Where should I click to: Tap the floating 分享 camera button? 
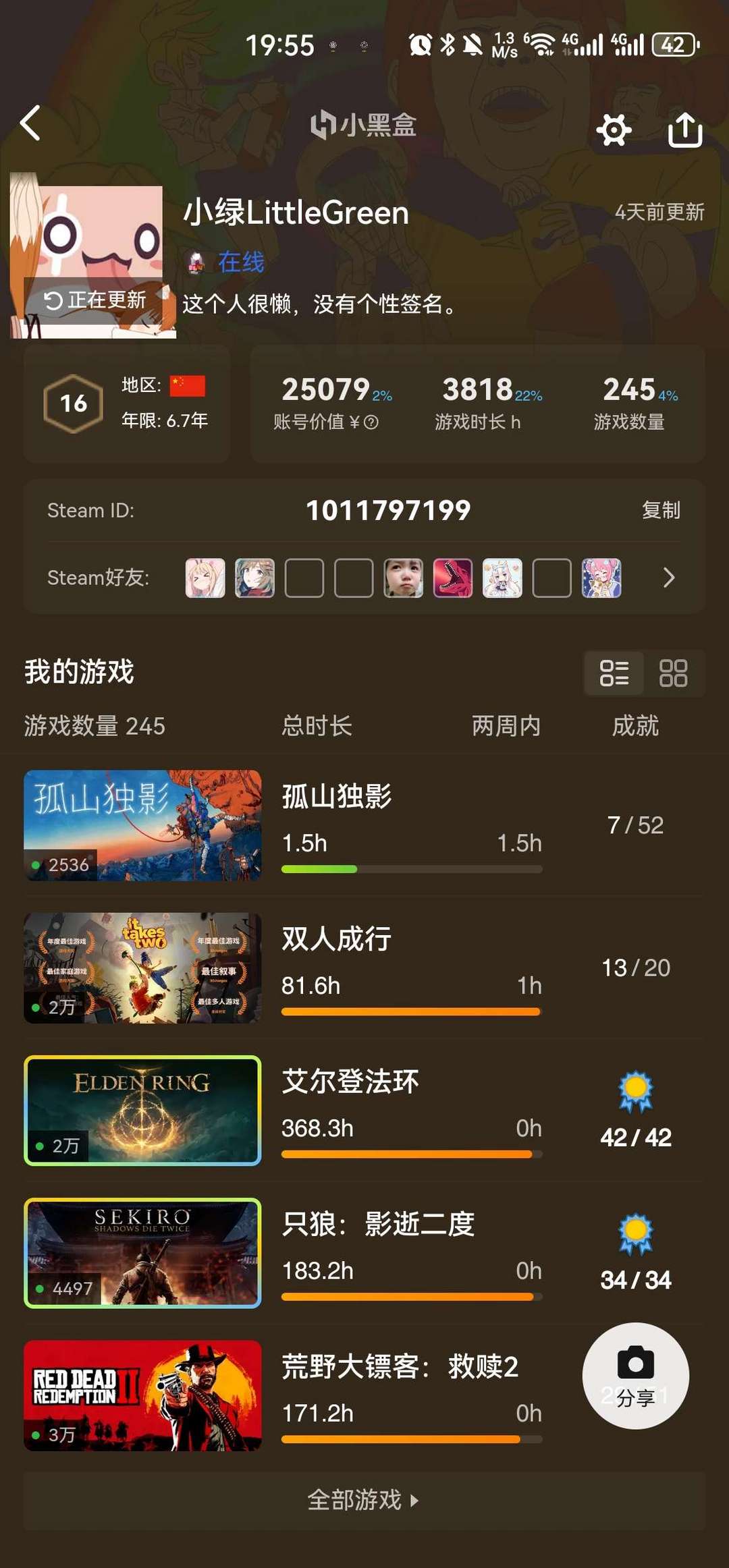point(635,1375)
